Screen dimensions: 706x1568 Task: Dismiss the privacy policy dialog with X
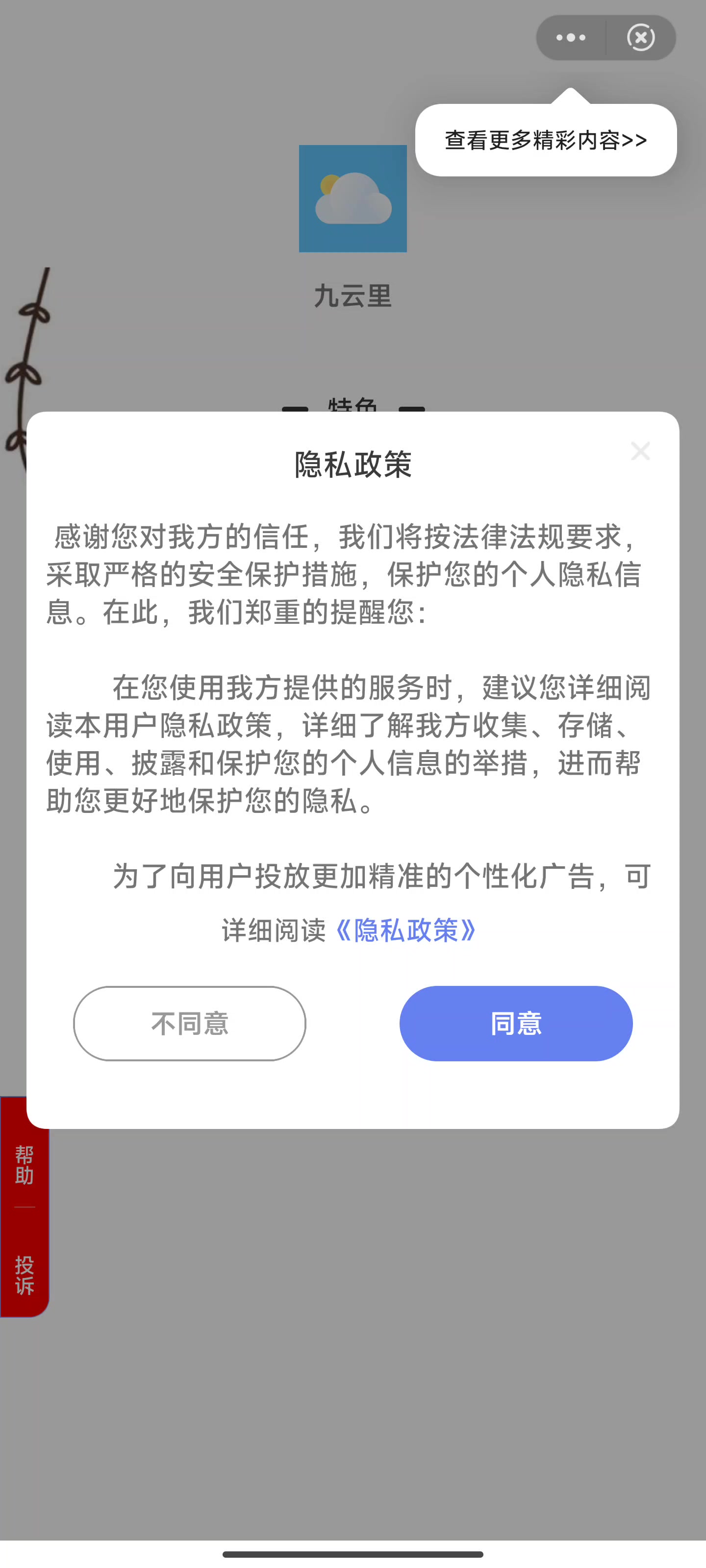pyautogui.click(x=640, y=451)
